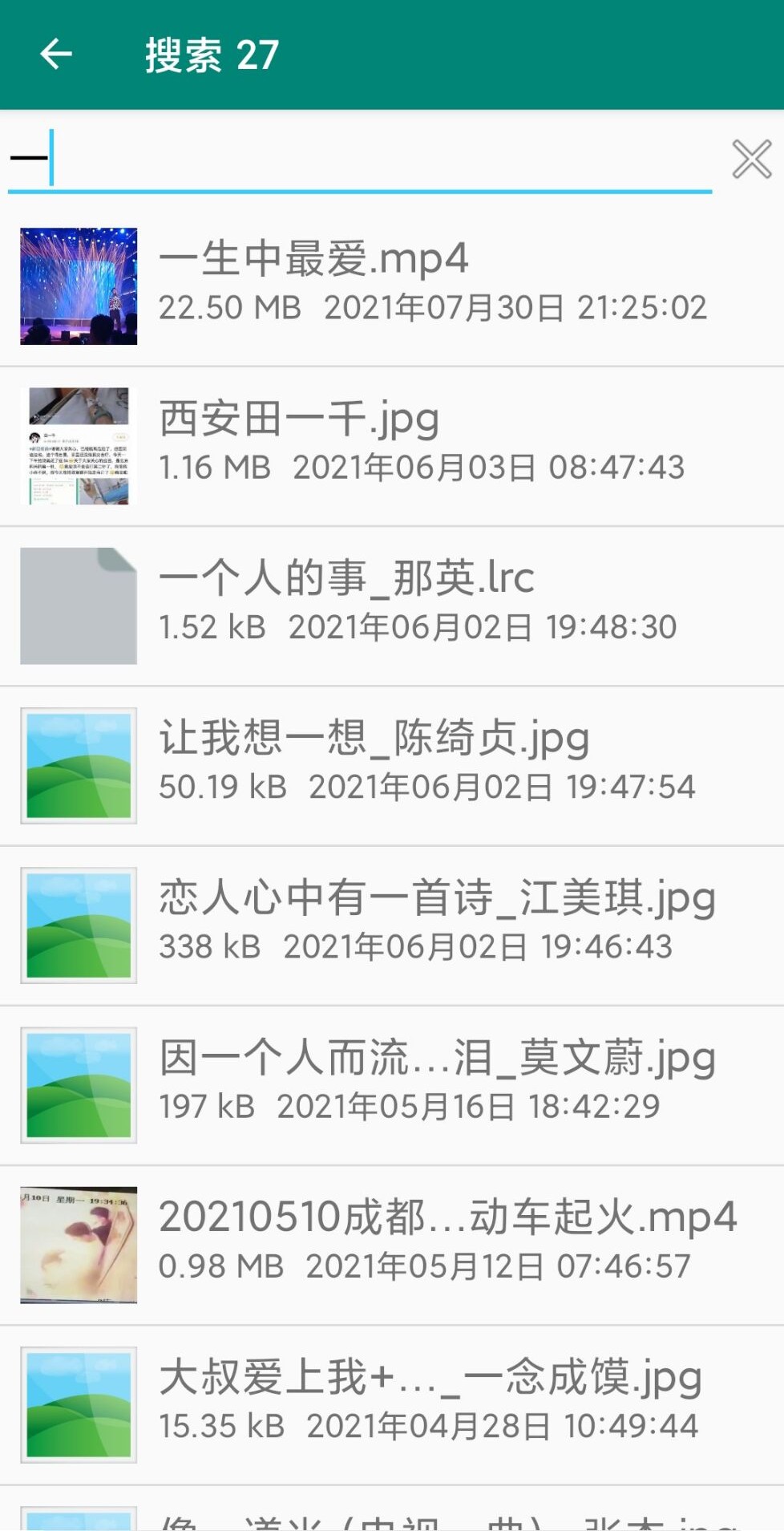Open the 20210510成都 动车起火 mp4 video

pyautogui.click(x=392, y=1244)
